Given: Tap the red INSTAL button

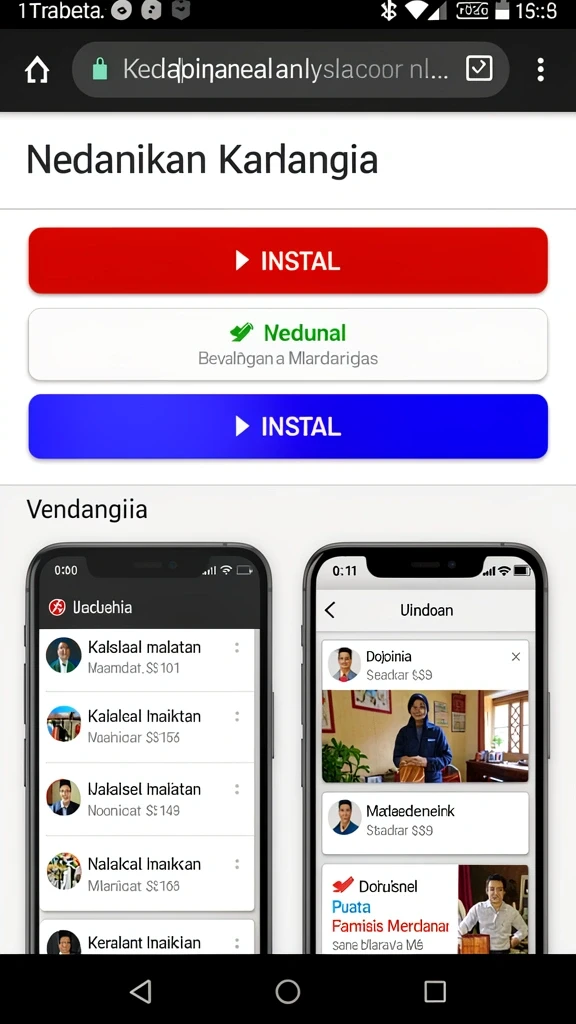Looking at the screenshot, I should tap(288, 261).
